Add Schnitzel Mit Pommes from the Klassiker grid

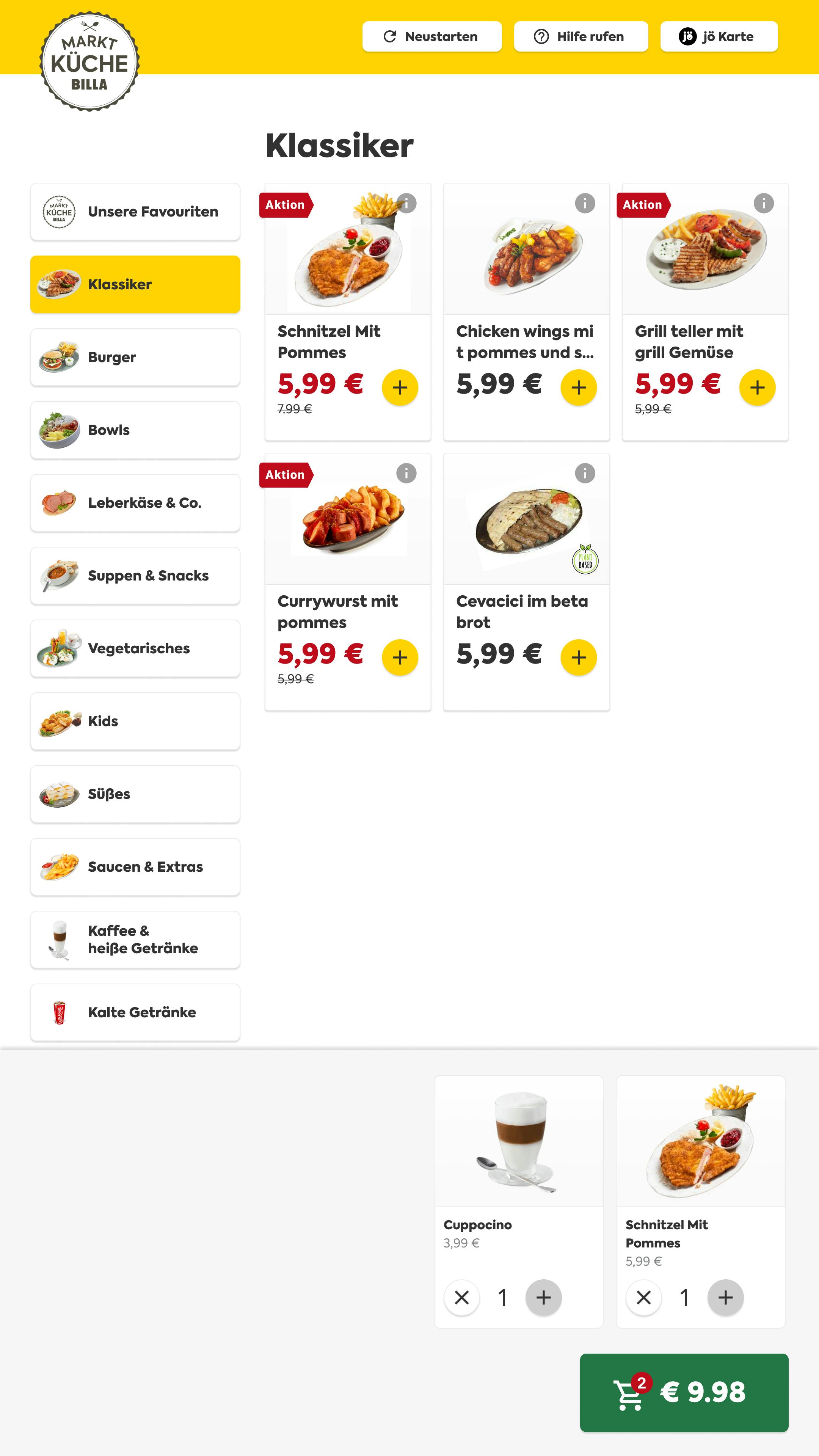point(400,388)
